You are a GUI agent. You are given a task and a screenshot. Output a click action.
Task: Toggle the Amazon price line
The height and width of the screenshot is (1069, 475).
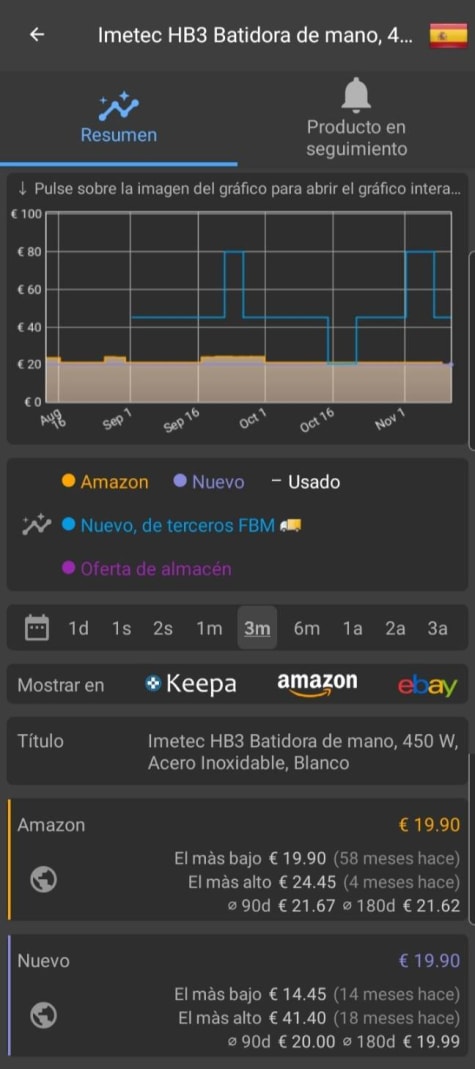(105, 482)
